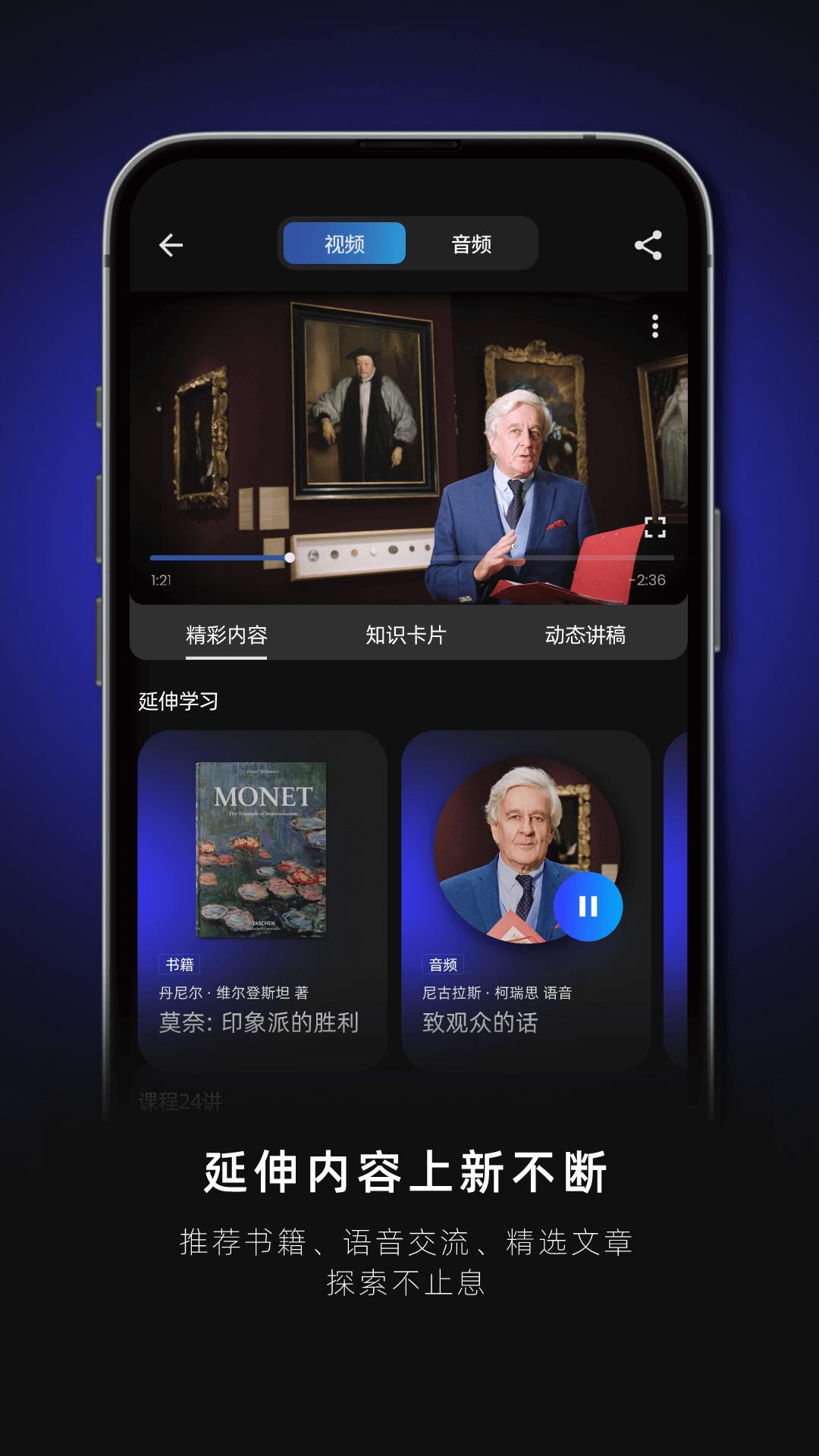Open the three-dot video options menu
This screenshot has height=1456, width=819.
[654, 325]
